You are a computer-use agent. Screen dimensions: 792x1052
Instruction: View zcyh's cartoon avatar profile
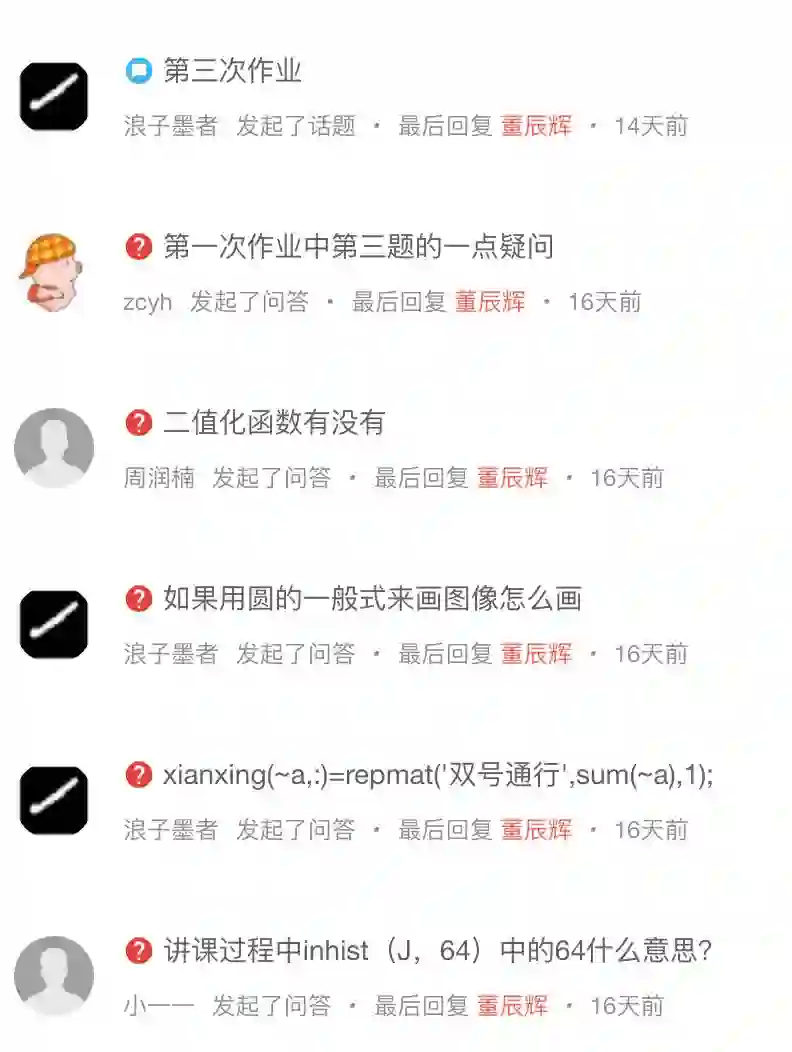coord(53,272)
